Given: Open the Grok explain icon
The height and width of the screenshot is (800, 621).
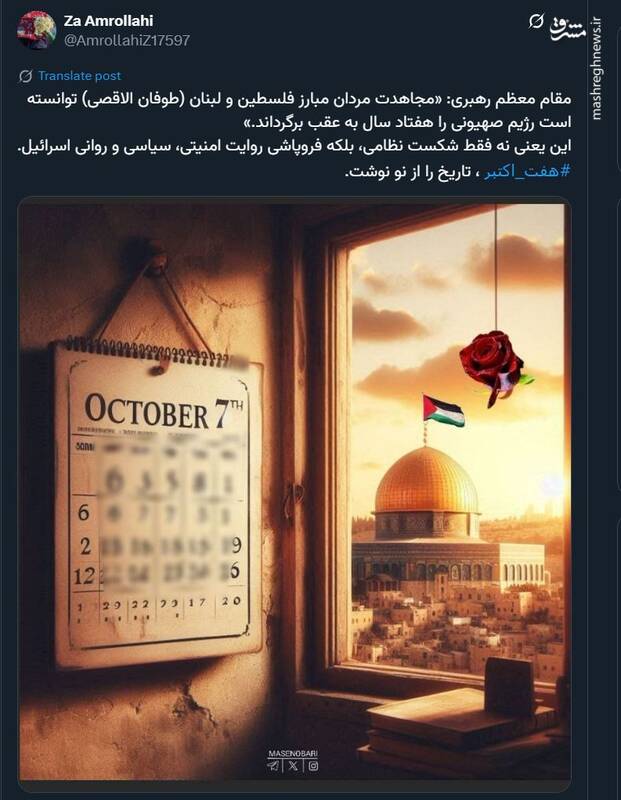Looking at the screenshot, I should click(535, 21).
